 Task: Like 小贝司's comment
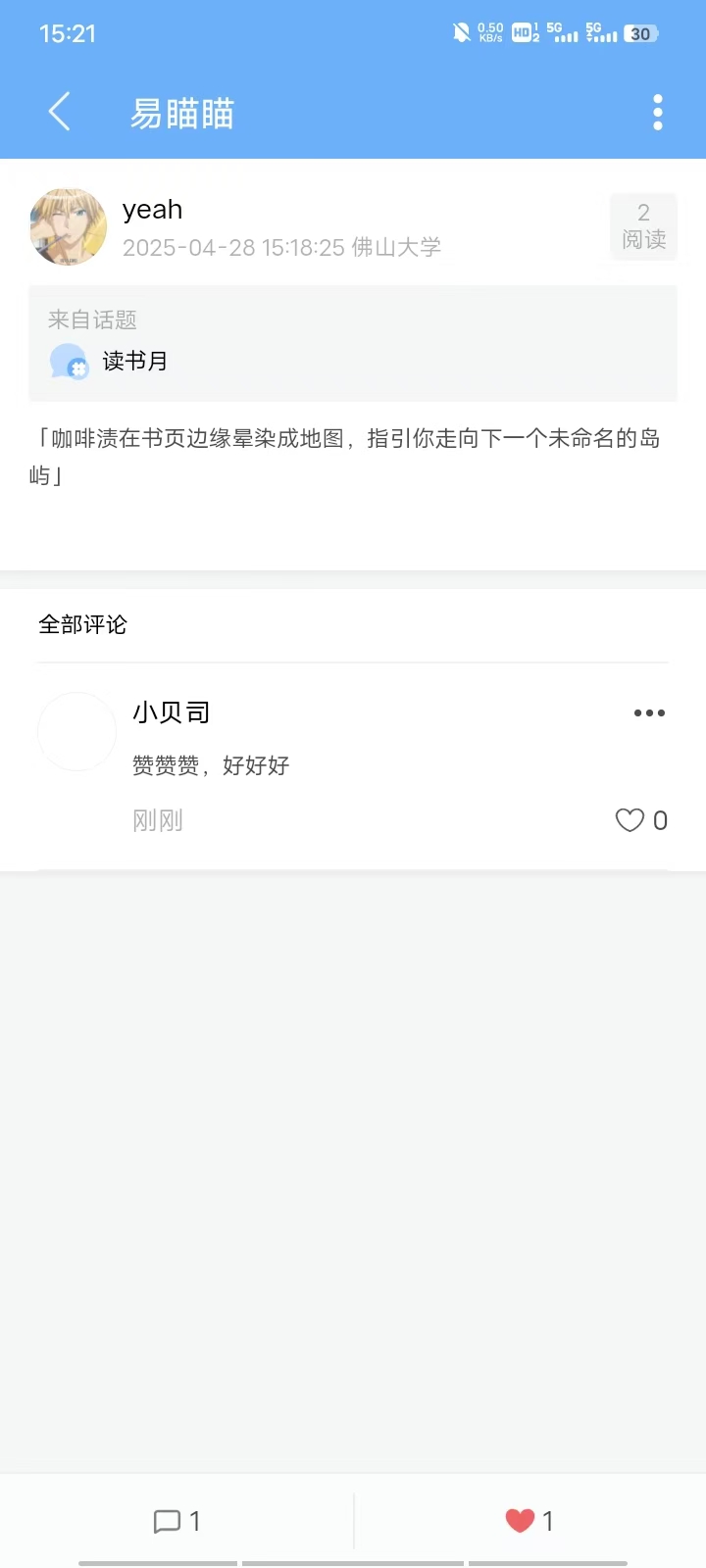tap(630, 820)
